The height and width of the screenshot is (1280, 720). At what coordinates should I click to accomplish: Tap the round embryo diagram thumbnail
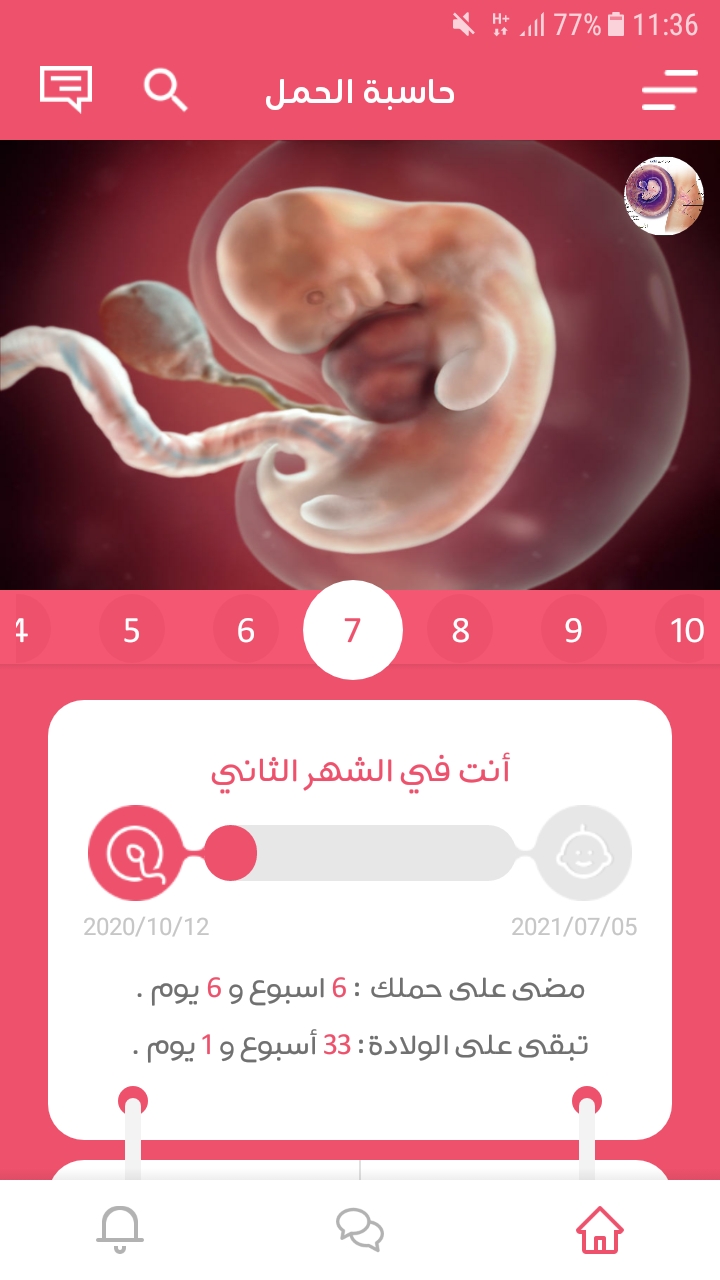coord(664,196)
